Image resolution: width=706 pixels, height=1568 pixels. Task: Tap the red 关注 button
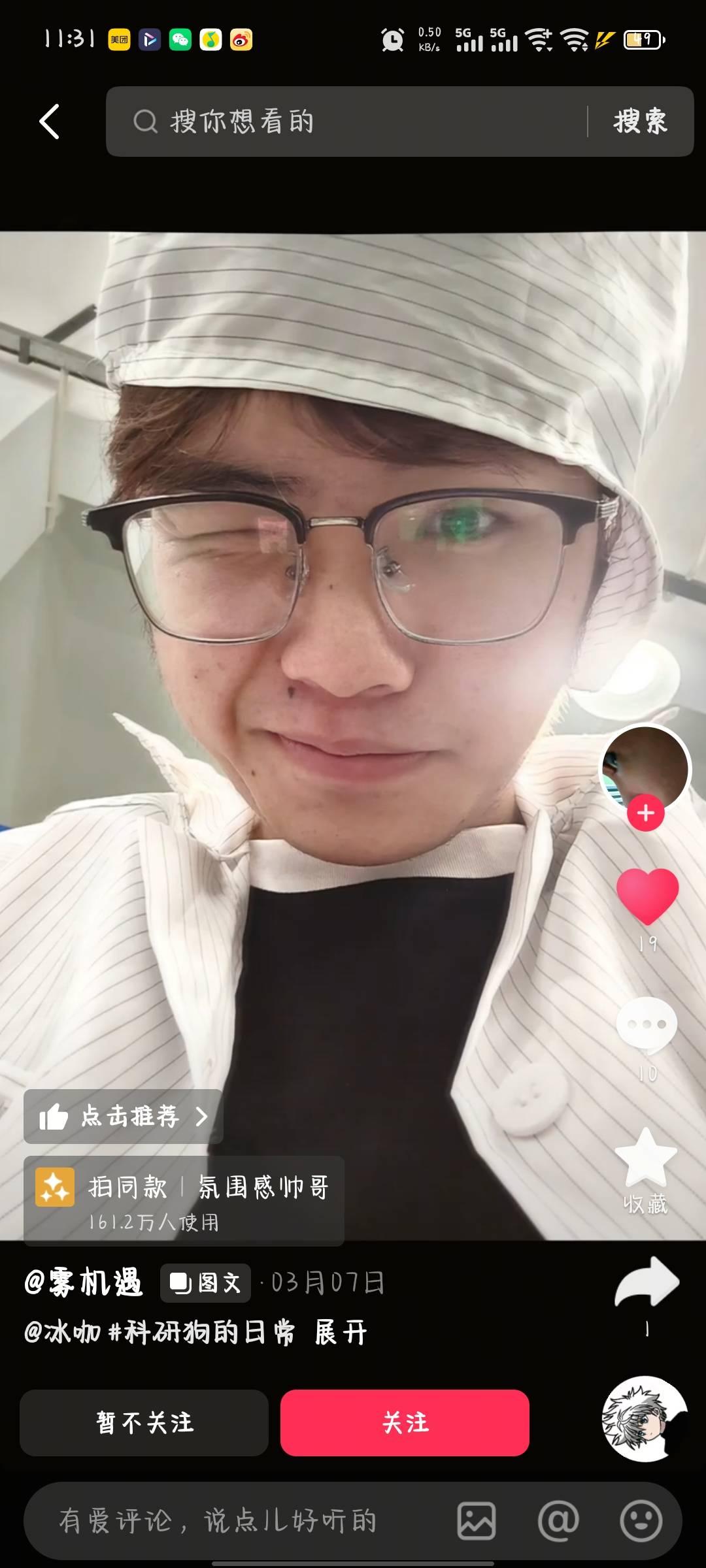pos(405,1423)
